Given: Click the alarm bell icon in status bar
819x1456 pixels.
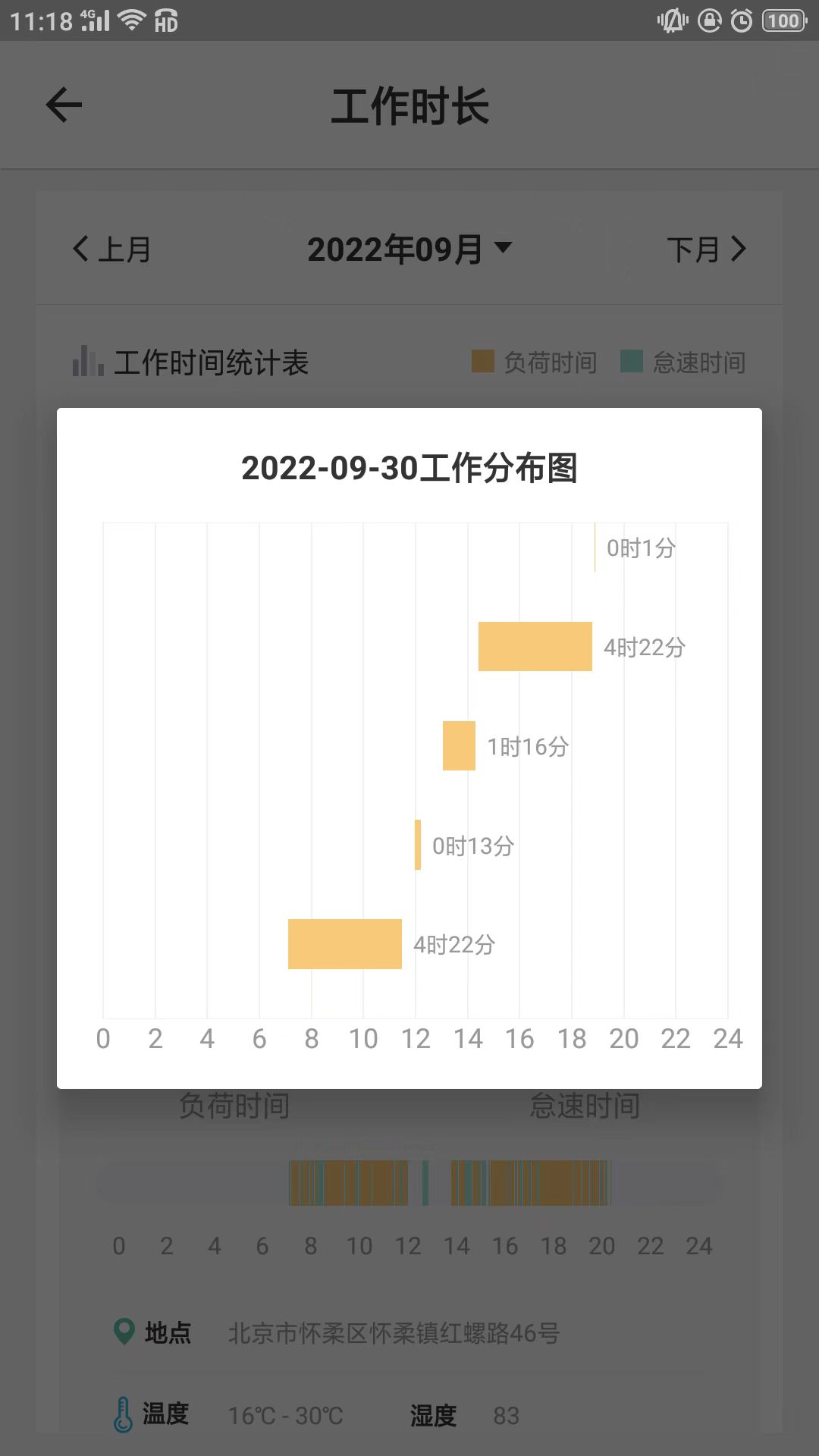Looking at the screenshot, I should [670, 21].
